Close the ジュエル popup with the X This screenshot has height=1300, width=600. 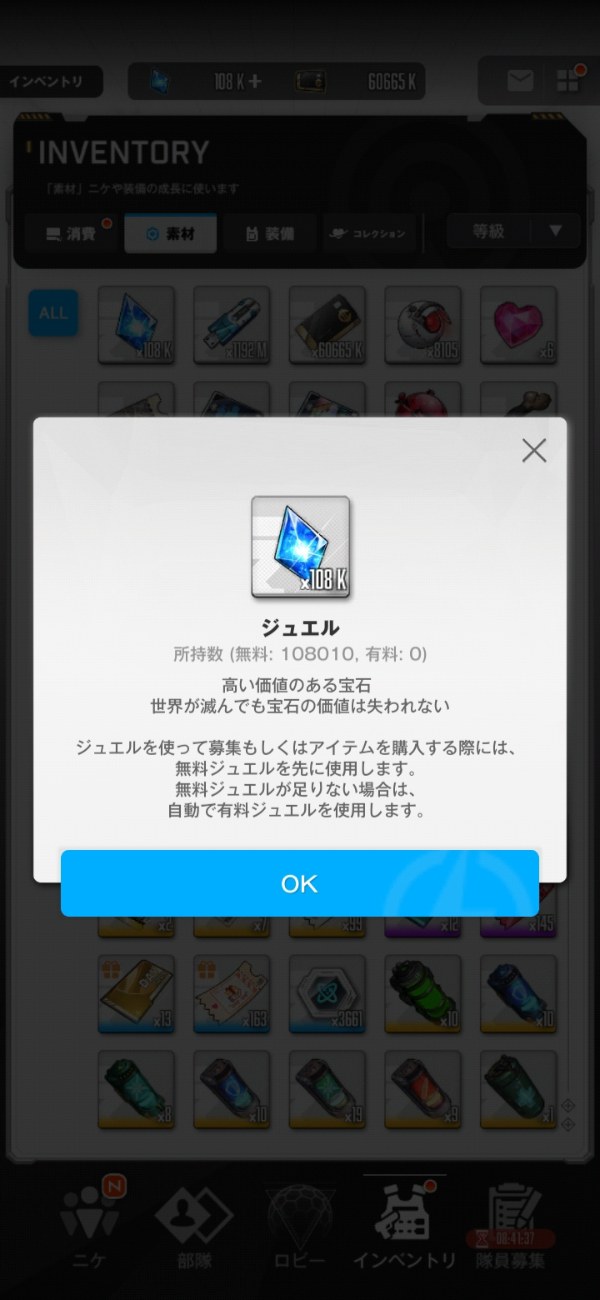tap(534, 451)
